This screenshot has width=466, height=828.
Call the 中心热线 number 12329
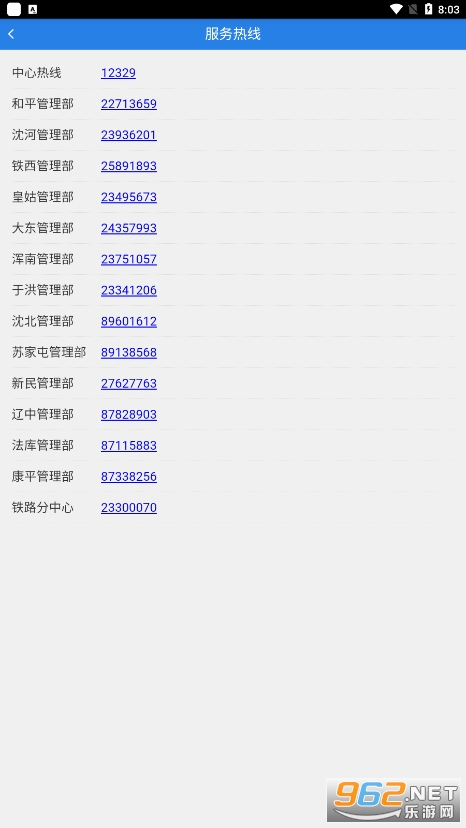[118, 73]
